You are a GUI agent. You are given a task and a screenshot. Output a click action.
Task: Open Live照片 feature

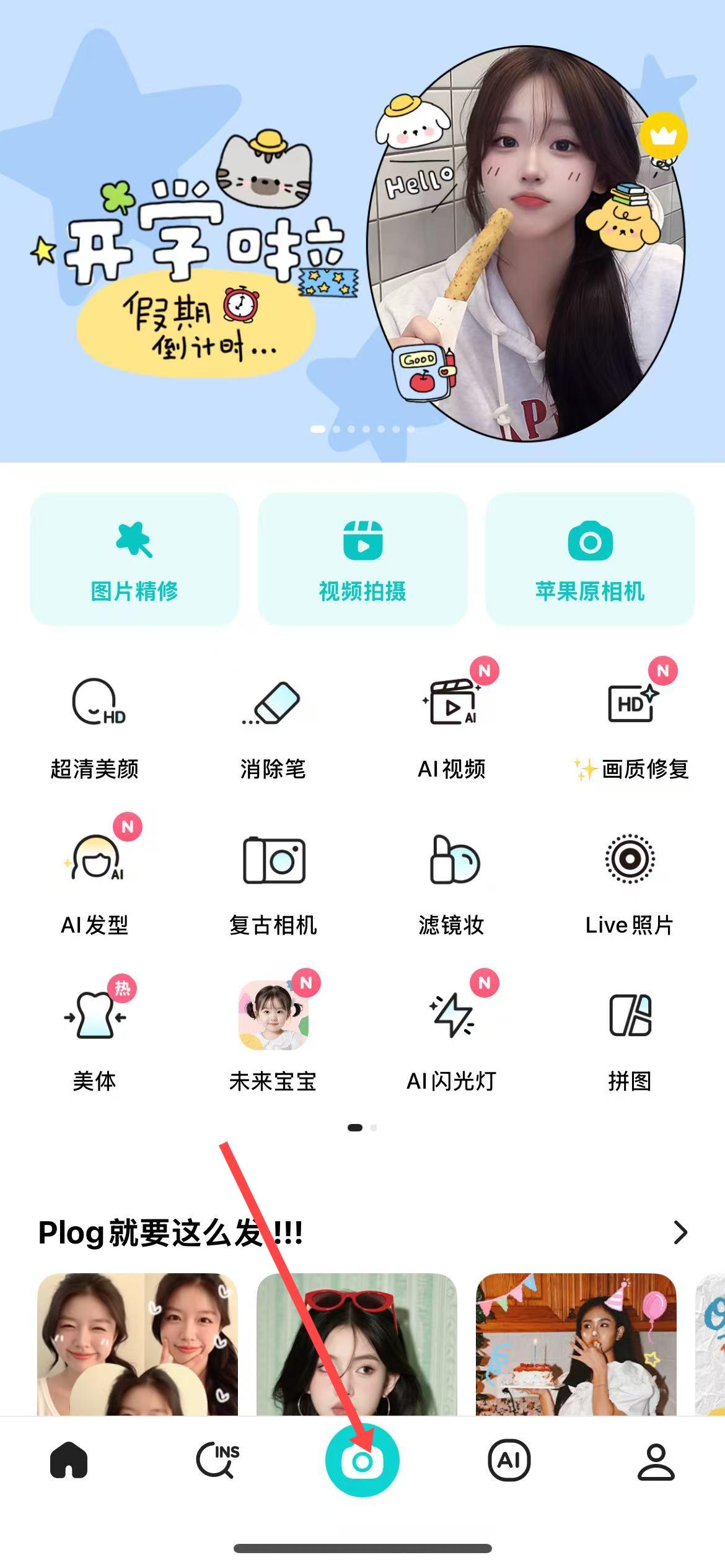[x=630, y=884]
